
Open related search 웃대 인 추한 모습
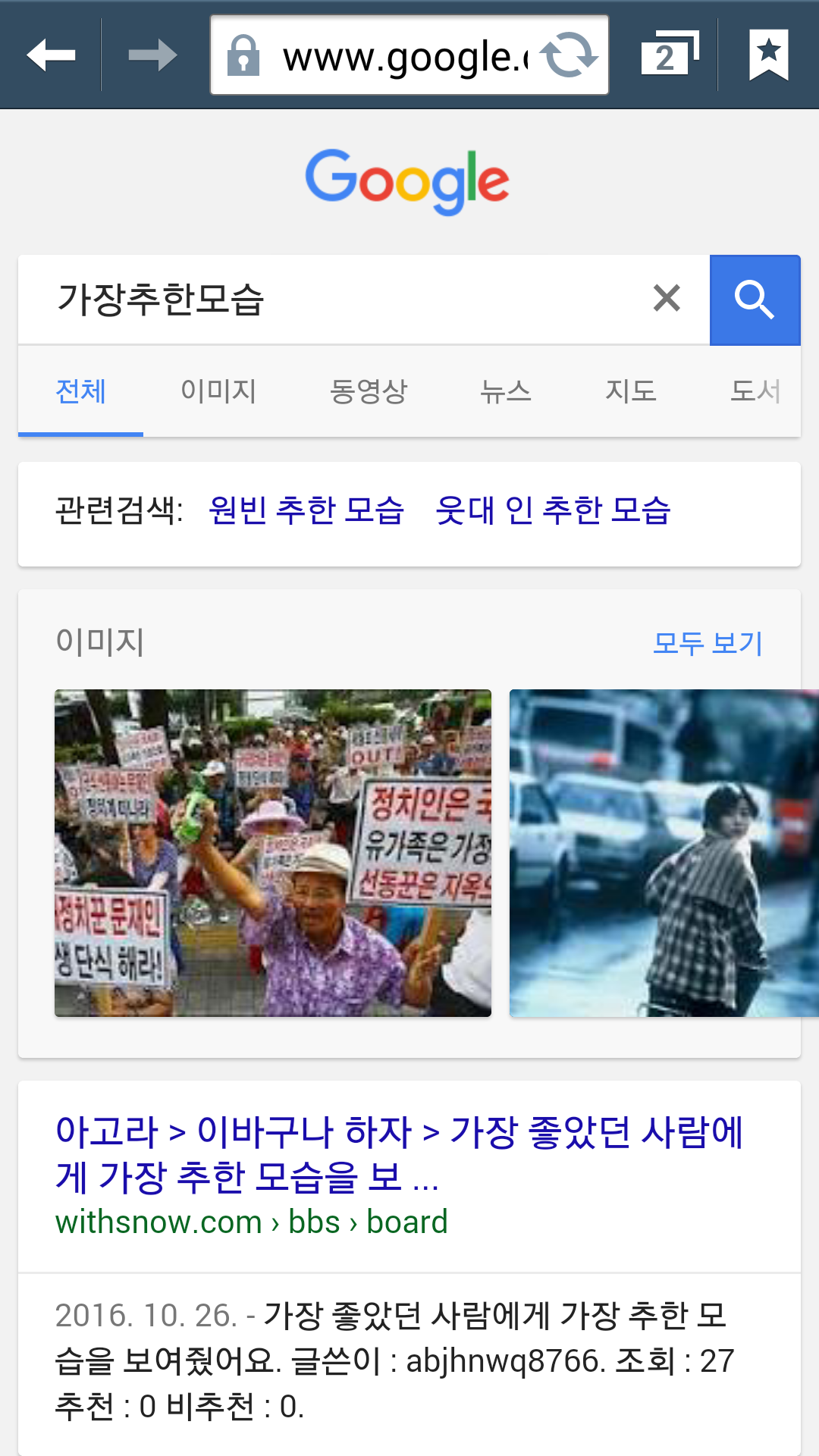[554, 510]
